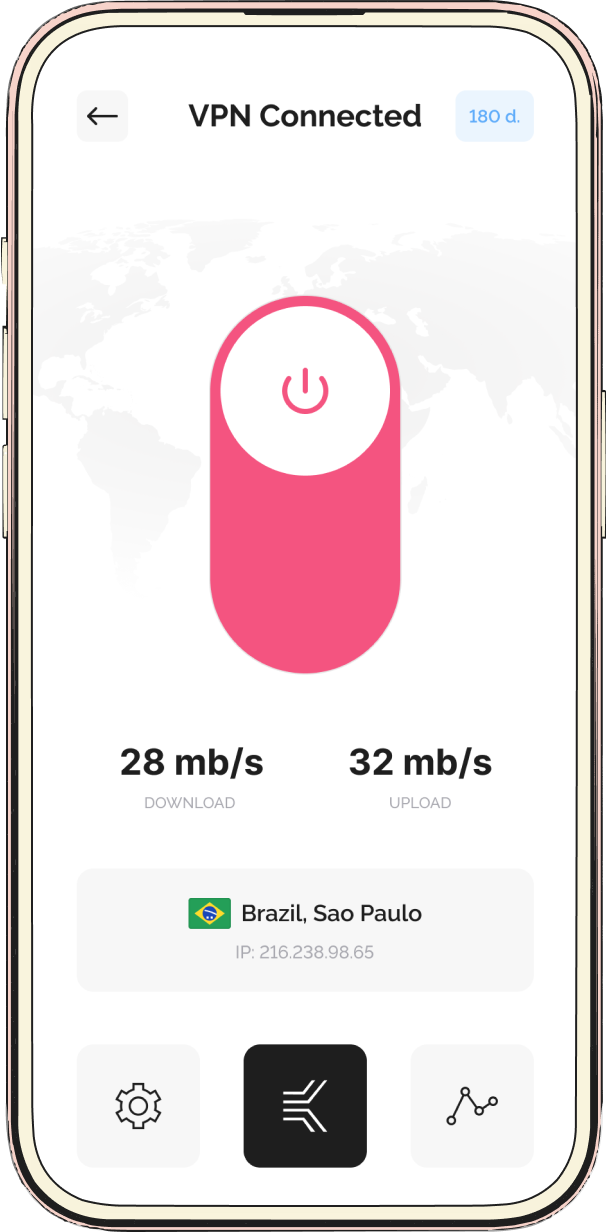Open the 180 d. subscription badge

(x=494, y=116)
